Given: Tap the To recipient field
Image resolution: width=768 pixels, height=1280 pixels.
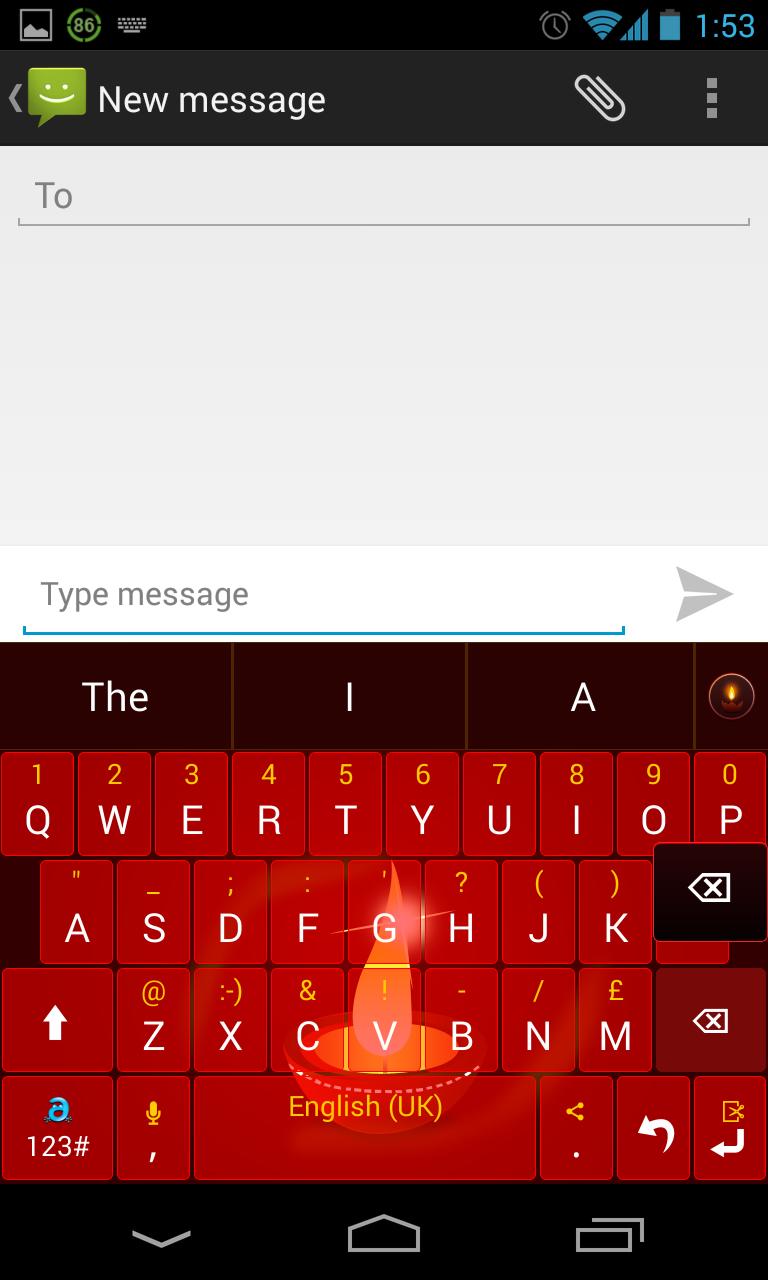Looking at the screenshot, I should tap(383, 195).
